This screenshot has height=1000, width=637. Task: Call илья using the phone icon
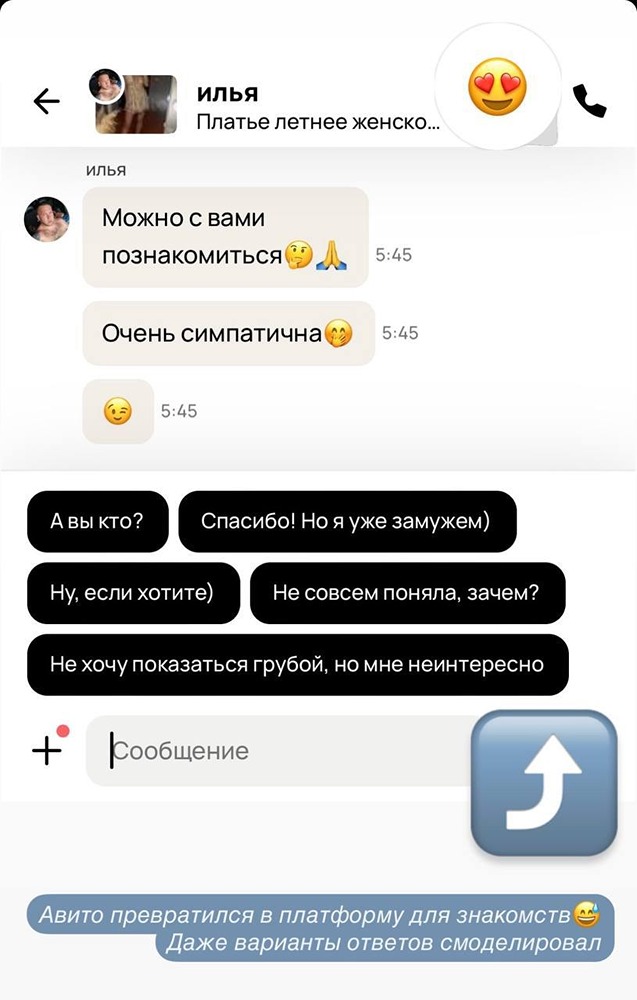(x=590, y=100)
